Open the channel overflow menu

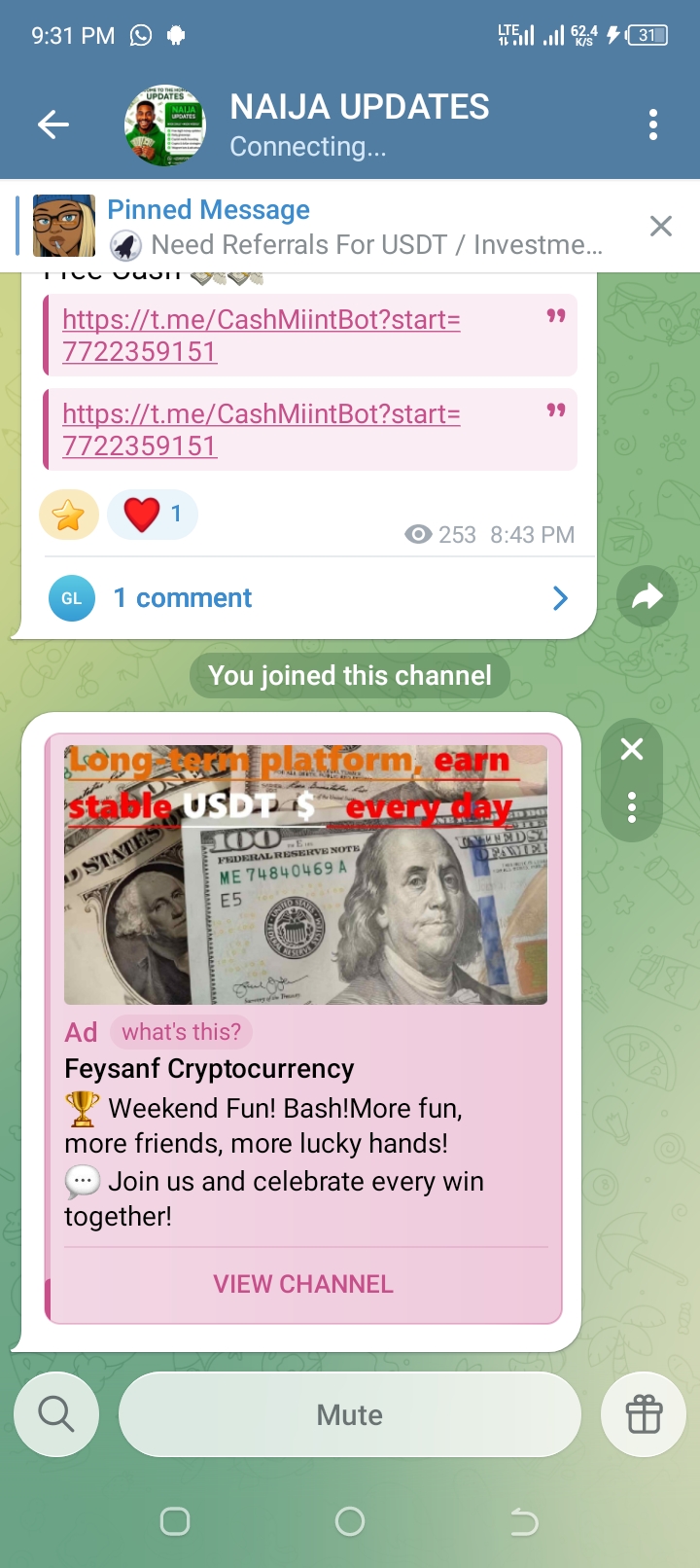tap(652, 125)
